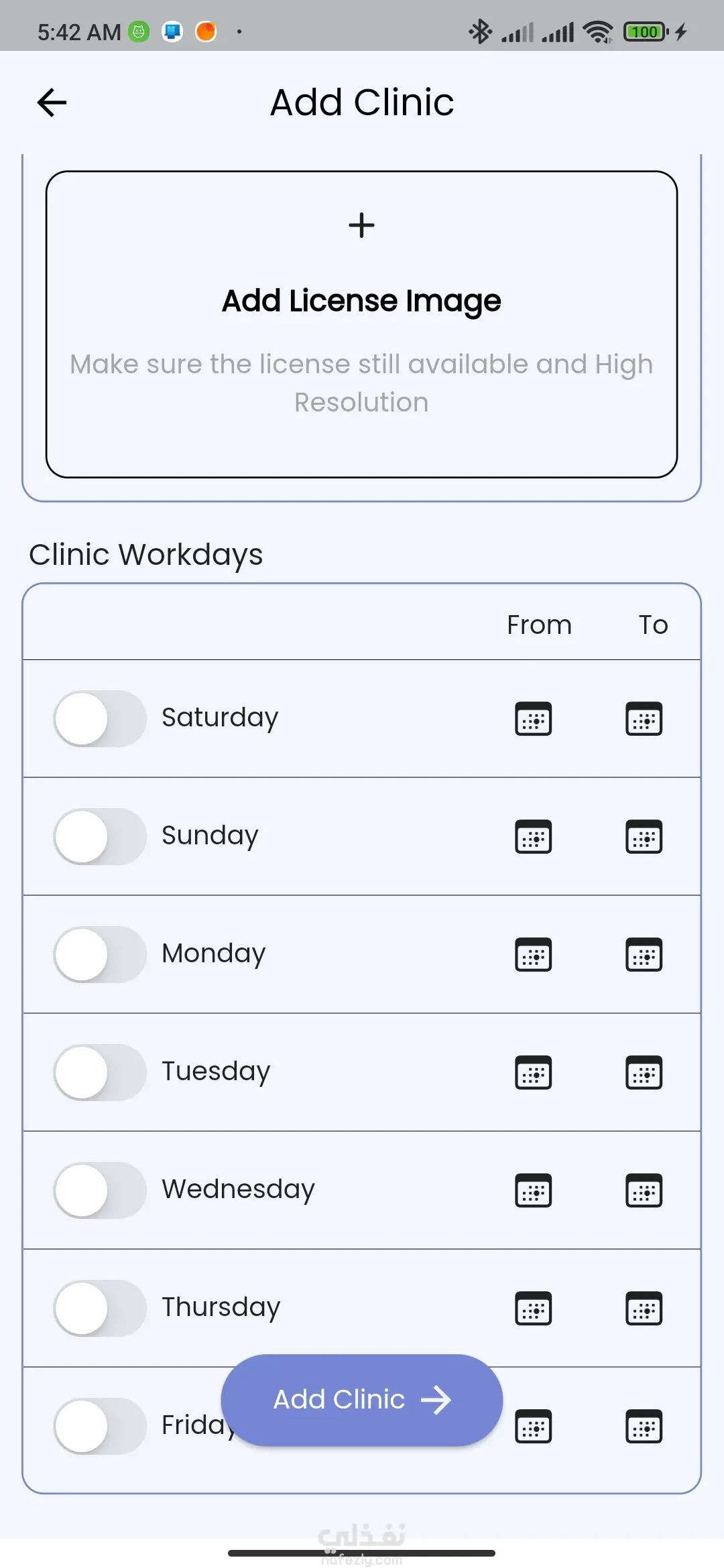Viewport: 724px width, 1568px height.
Task: Submit with the Add Clinic button
Action: (361, 1400)
